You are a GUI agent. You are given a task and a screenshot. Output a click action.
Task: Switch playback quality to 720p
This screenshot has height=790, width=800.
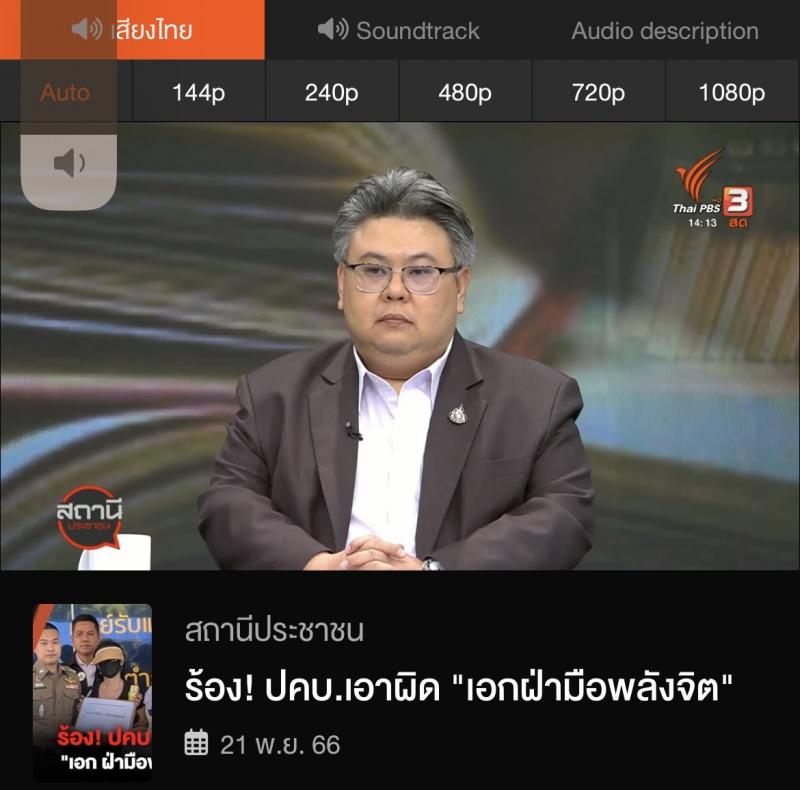coord(598,93)
